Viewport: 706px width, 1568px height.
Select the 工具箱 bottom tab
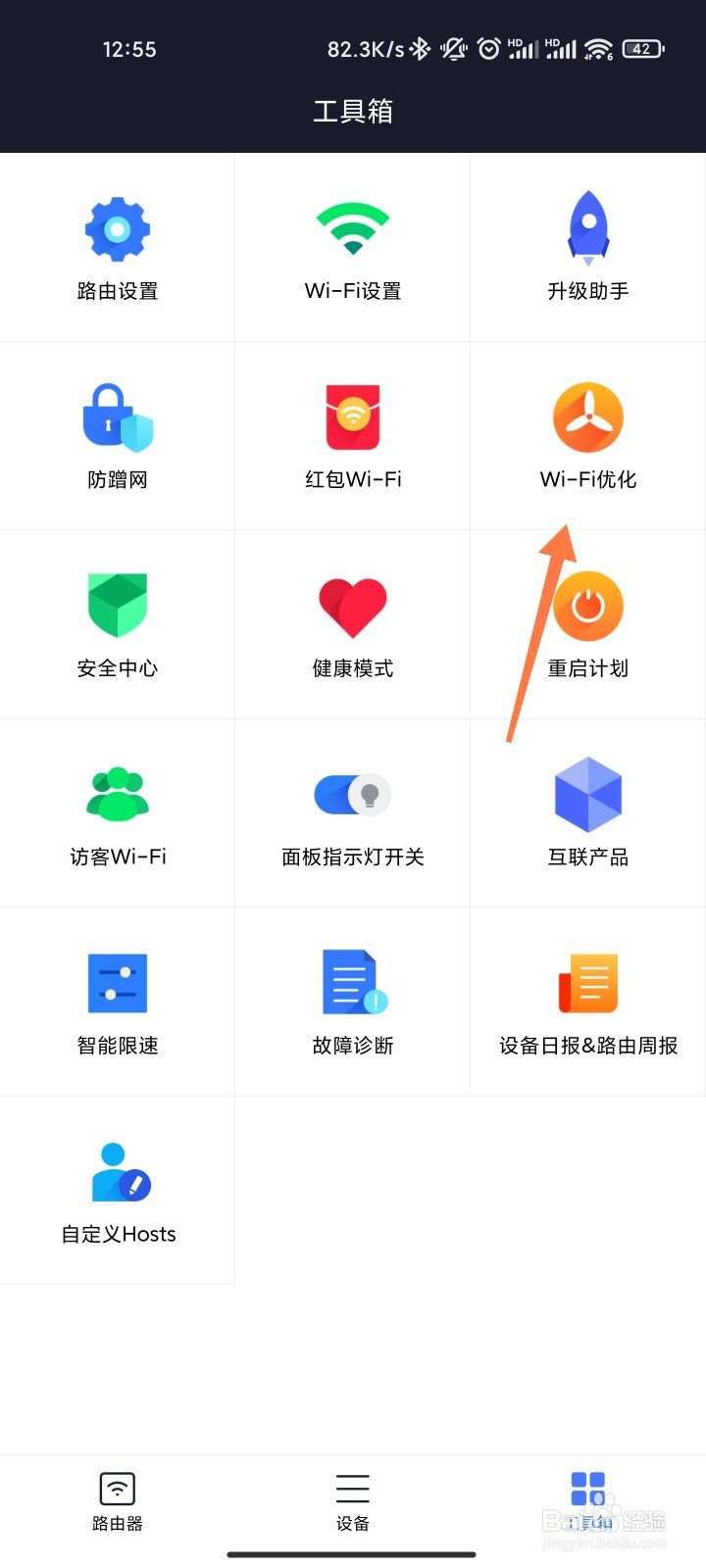click(x=588, y=1502)
